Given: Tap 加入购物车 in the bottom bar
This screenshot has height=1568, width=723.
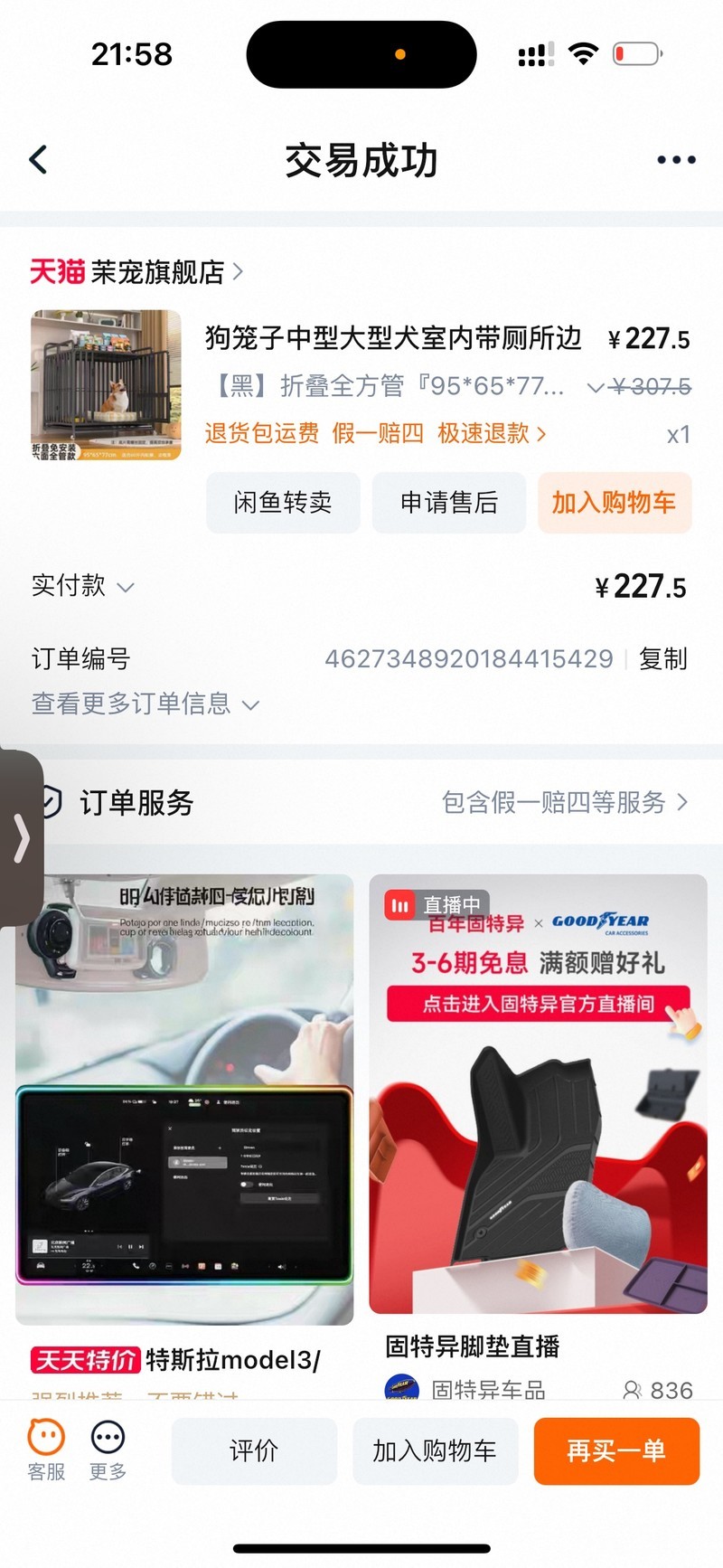Looking at the screenshot, I should pos(435,1450).
